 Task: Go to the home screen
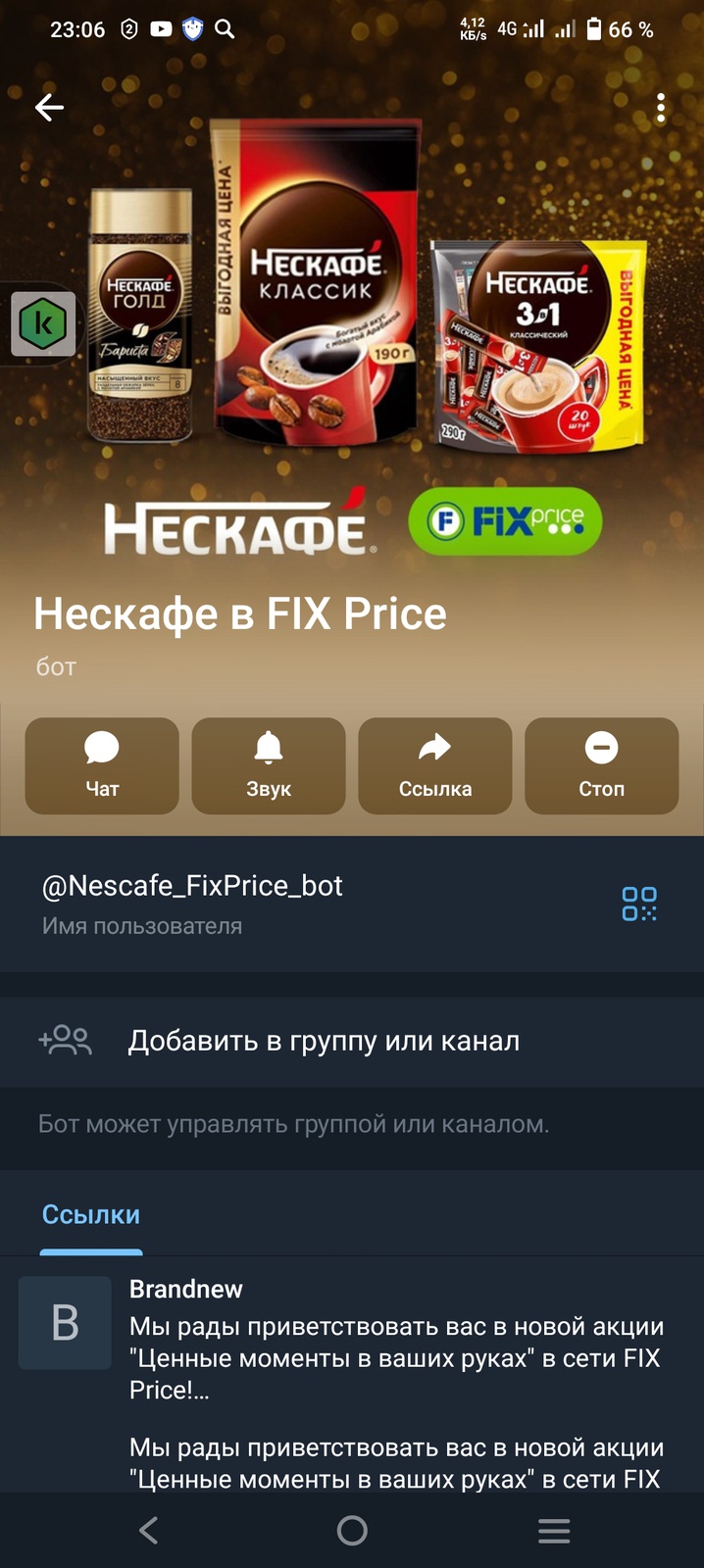click(x=352, y=1531)
